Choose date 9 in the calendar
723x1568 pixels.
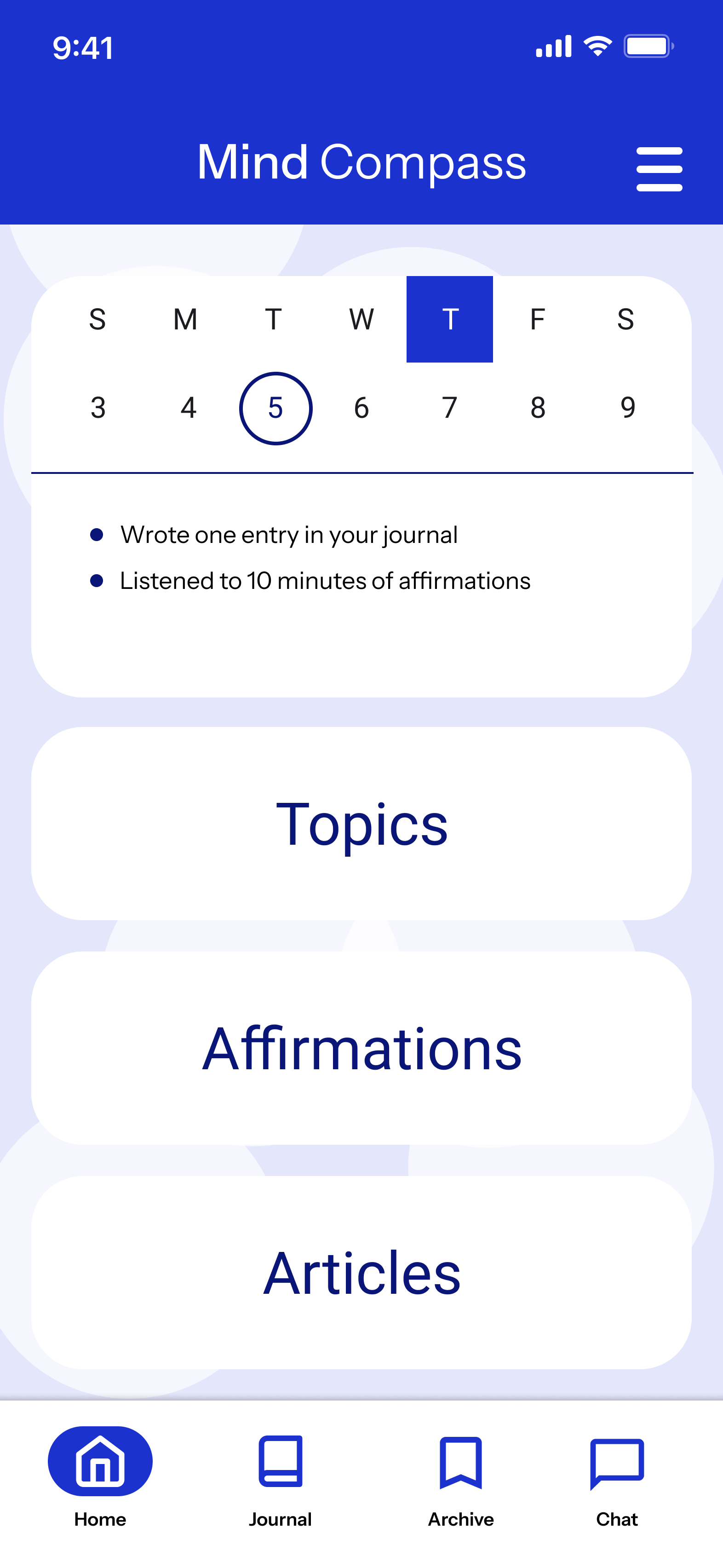[x=627, y=408]
